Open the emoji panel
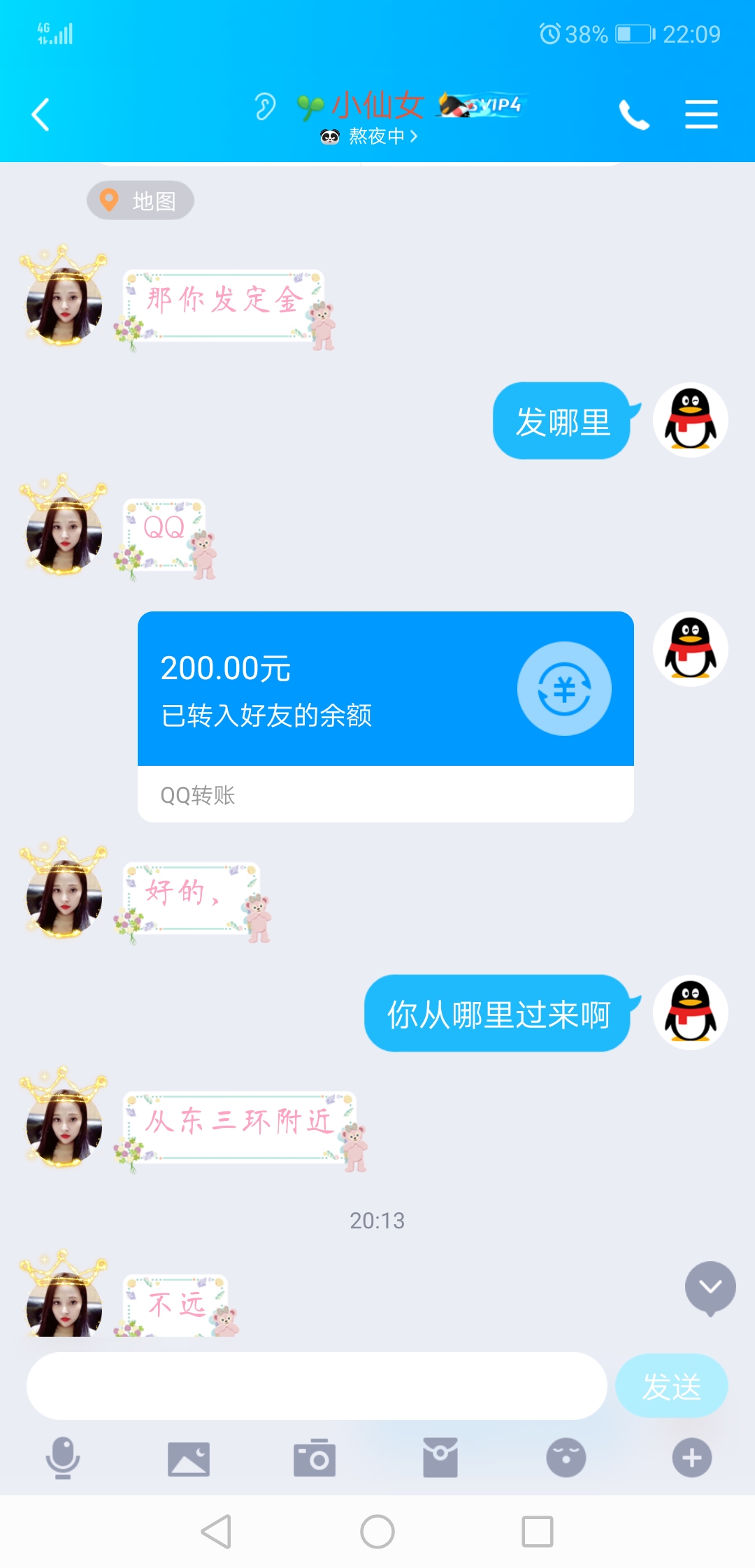Image resolution: width=755 pixels, height=1568 pixels. pyautogui.click(x=566, y=1458)
